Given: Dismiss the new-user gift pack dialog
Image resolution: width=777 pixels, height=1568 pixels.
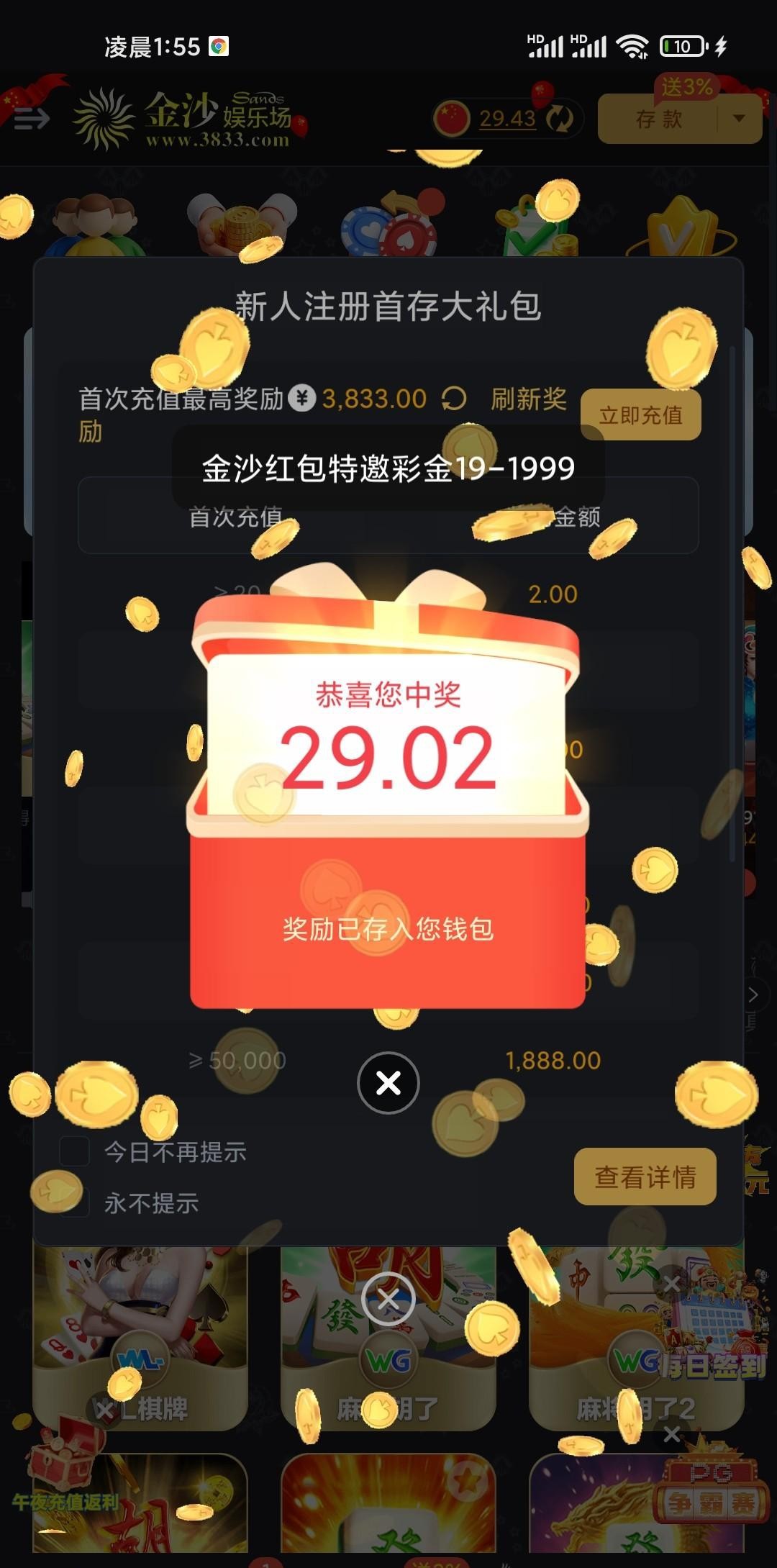Looking at the screenshot, I should pyautogui.click(x=388, y=1299).
